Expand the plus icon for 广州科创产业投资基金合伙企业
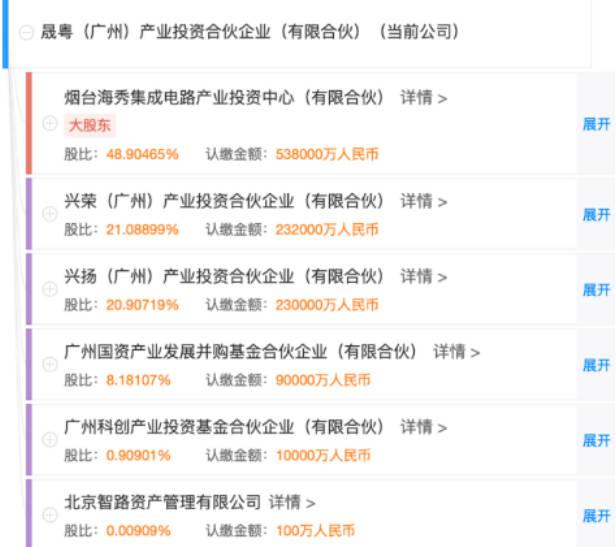Viewport: 616px width, 547px height. tap(50, 441)
